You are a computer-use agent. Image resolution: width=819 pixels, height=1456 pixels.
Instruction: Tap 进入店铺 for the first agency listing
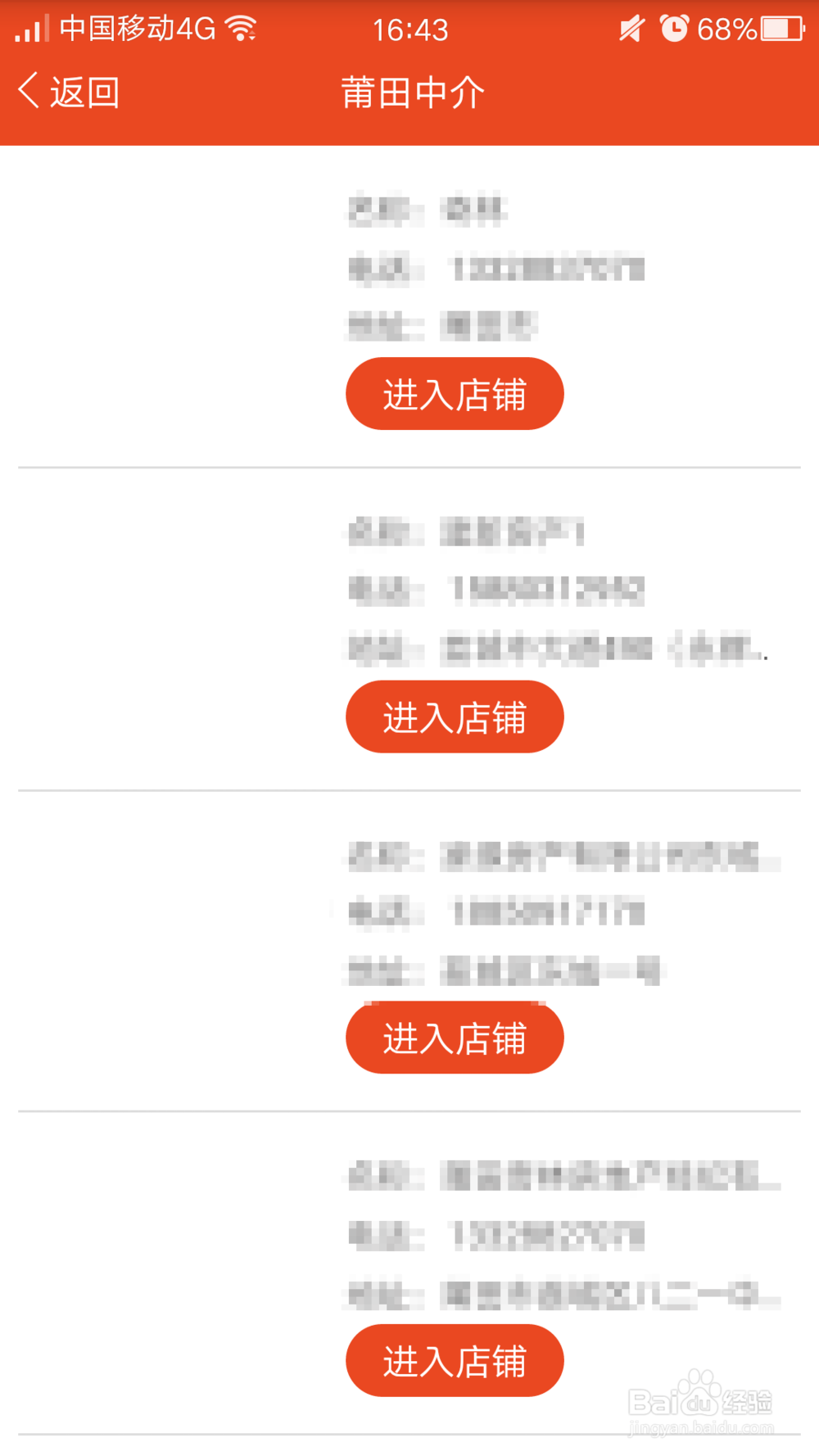[x=455, y=394]
